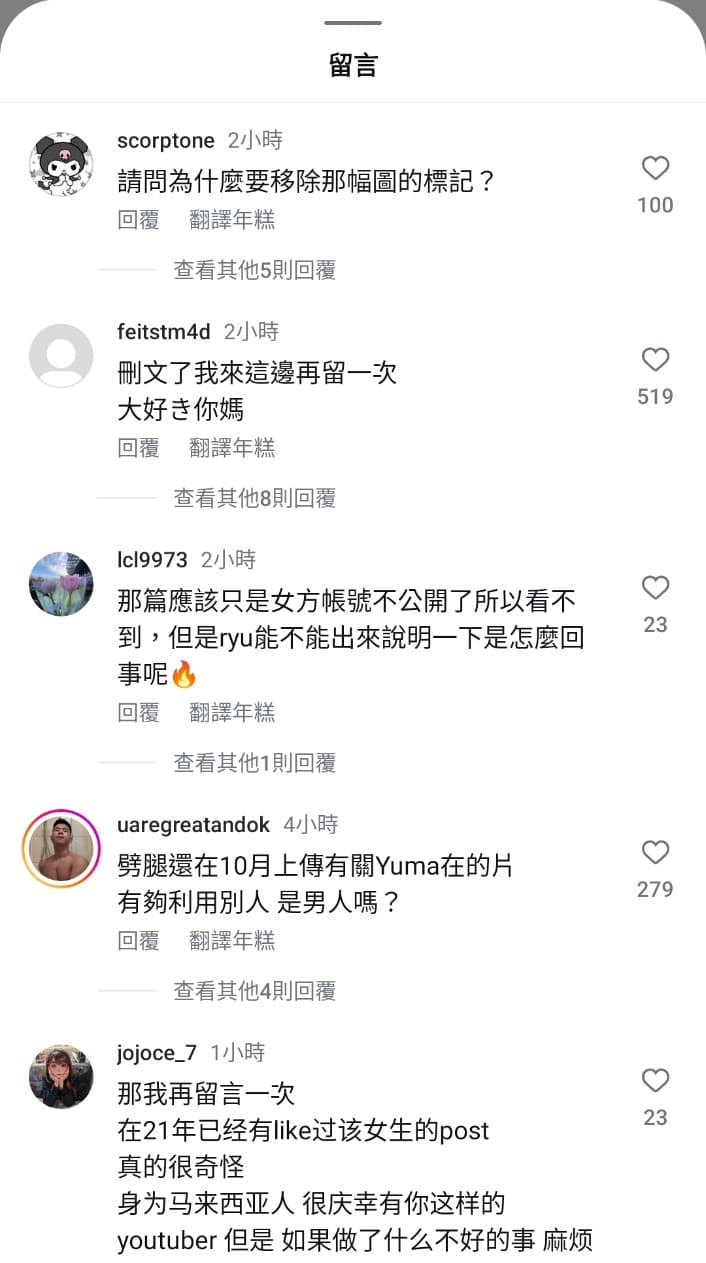
Task: Open scorptone's profile picture
Action: tap(61, 163)
